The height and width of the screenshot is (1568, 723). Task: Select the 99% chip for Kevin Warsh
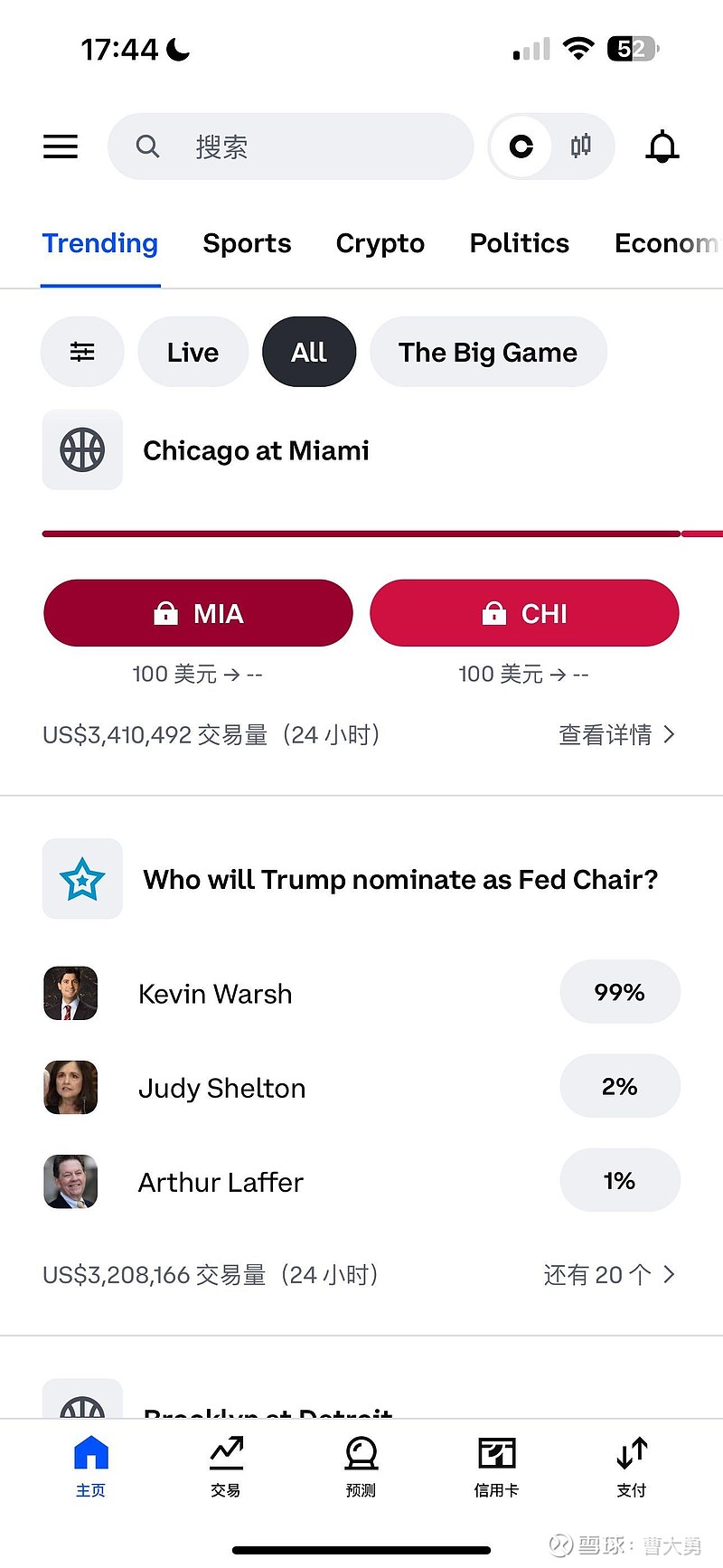click(x=620, y=992)
